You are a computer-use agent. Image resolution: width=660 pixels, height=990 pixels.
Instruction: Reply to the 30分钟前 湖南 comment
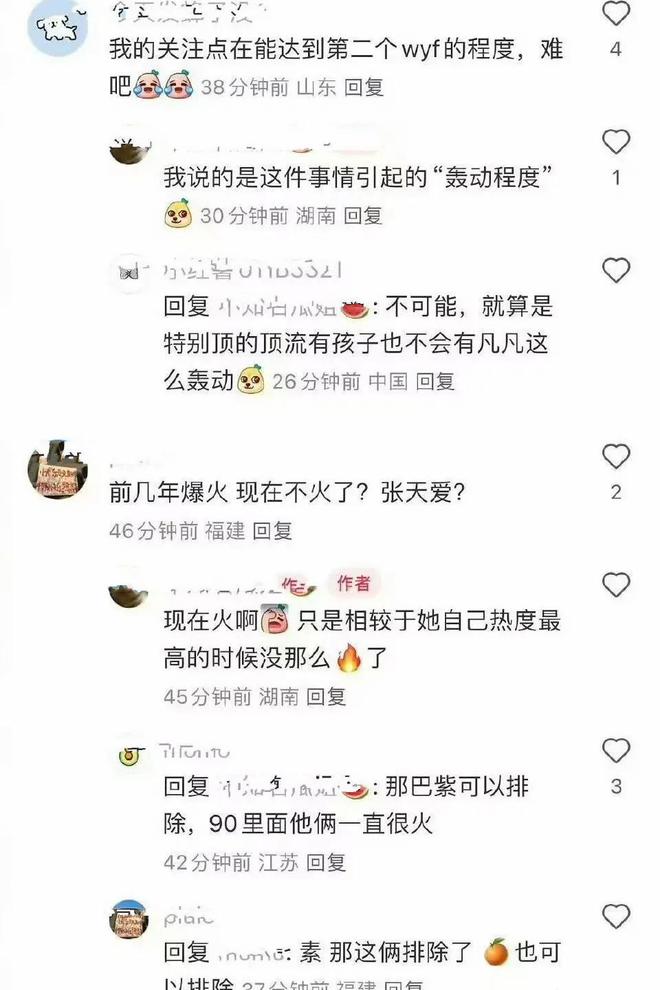364,215
